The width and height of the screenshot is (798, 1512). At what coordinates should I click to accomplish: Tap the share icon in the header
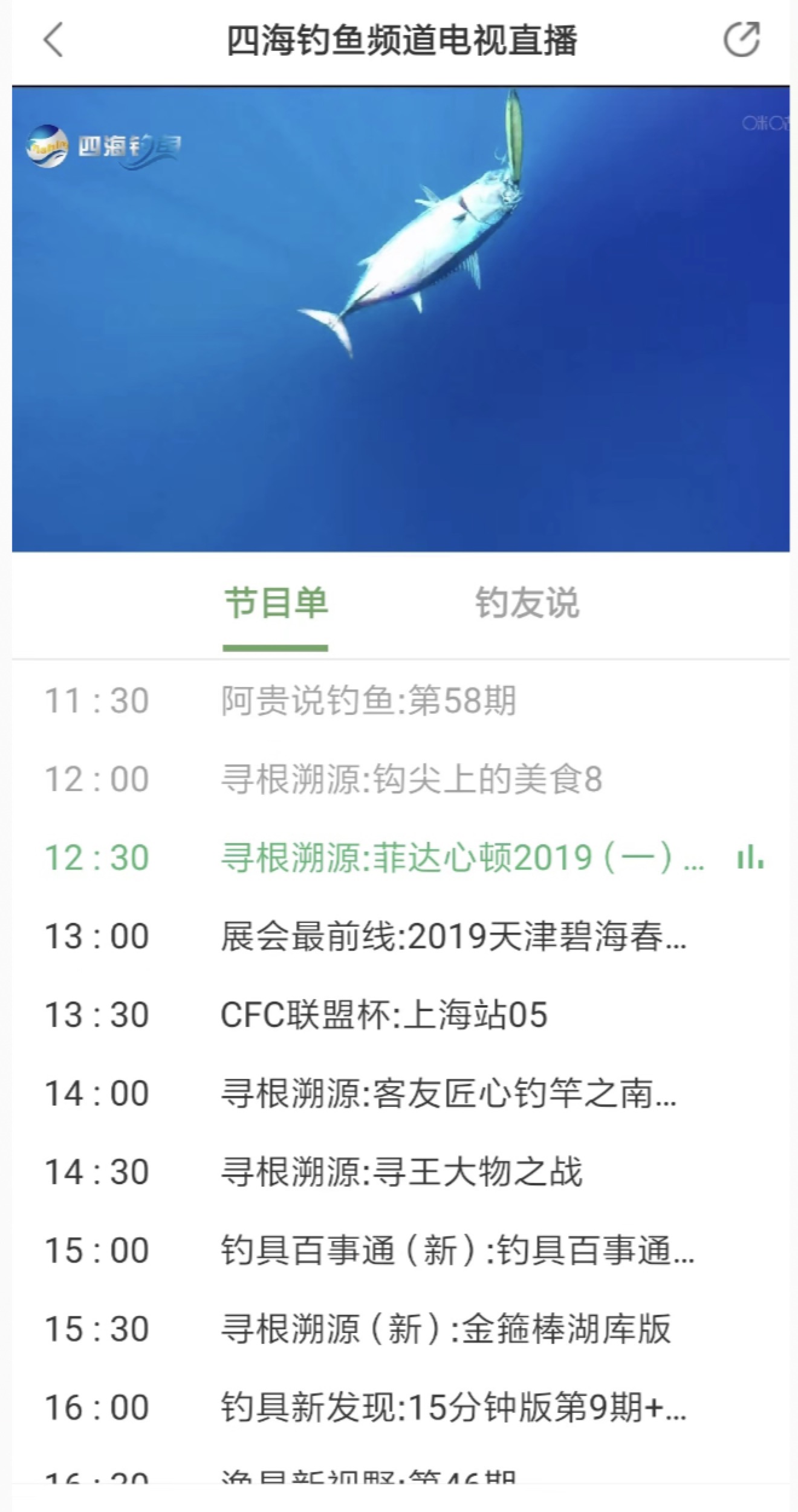742,40
